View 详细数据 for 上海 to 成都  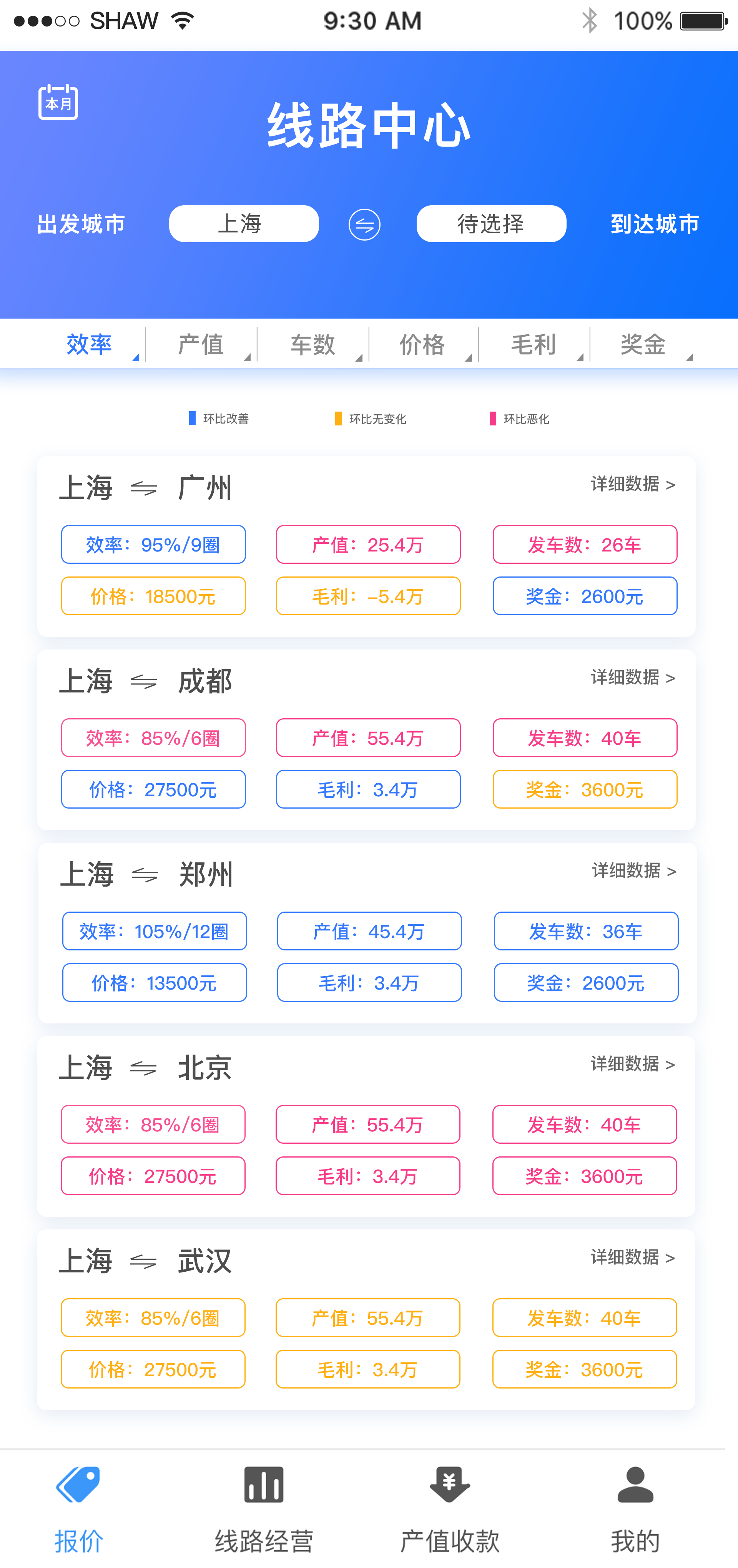pos(633,678)
